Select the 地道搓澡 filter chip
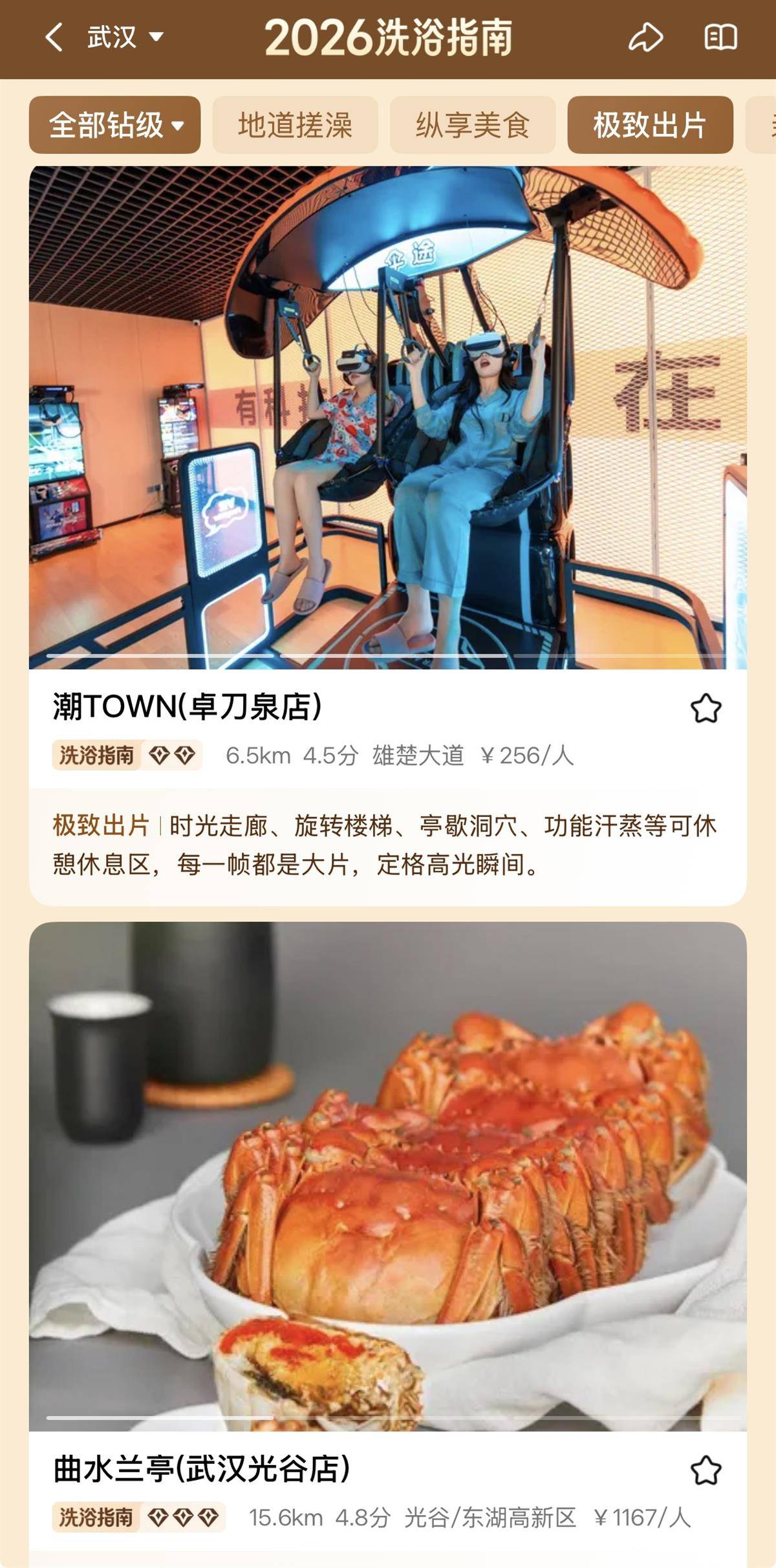This screenshot has height=1568, width=776. [295, 125]
